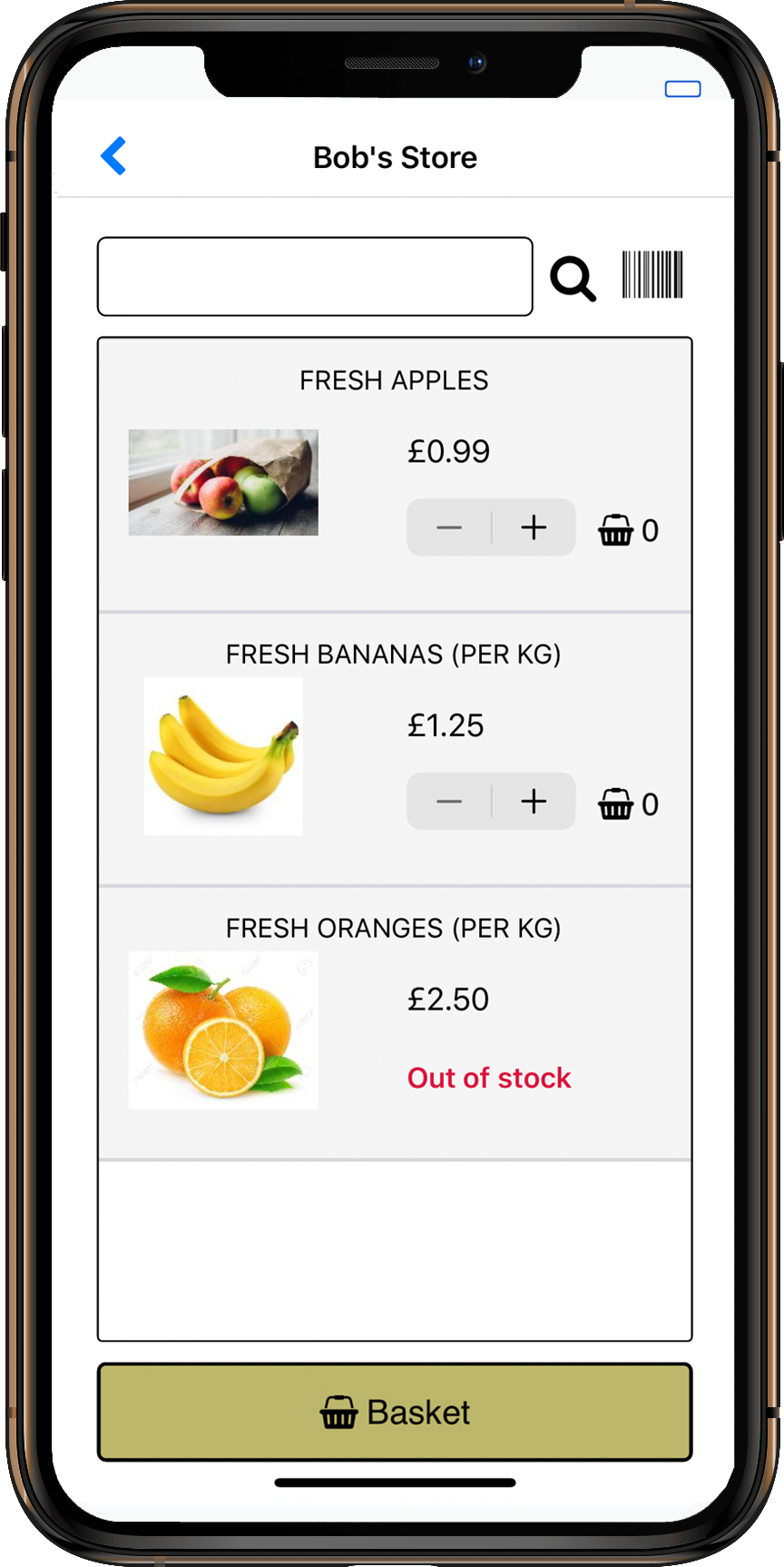
Task: Go back from Bob's Store
Action: tap(113, 156)
